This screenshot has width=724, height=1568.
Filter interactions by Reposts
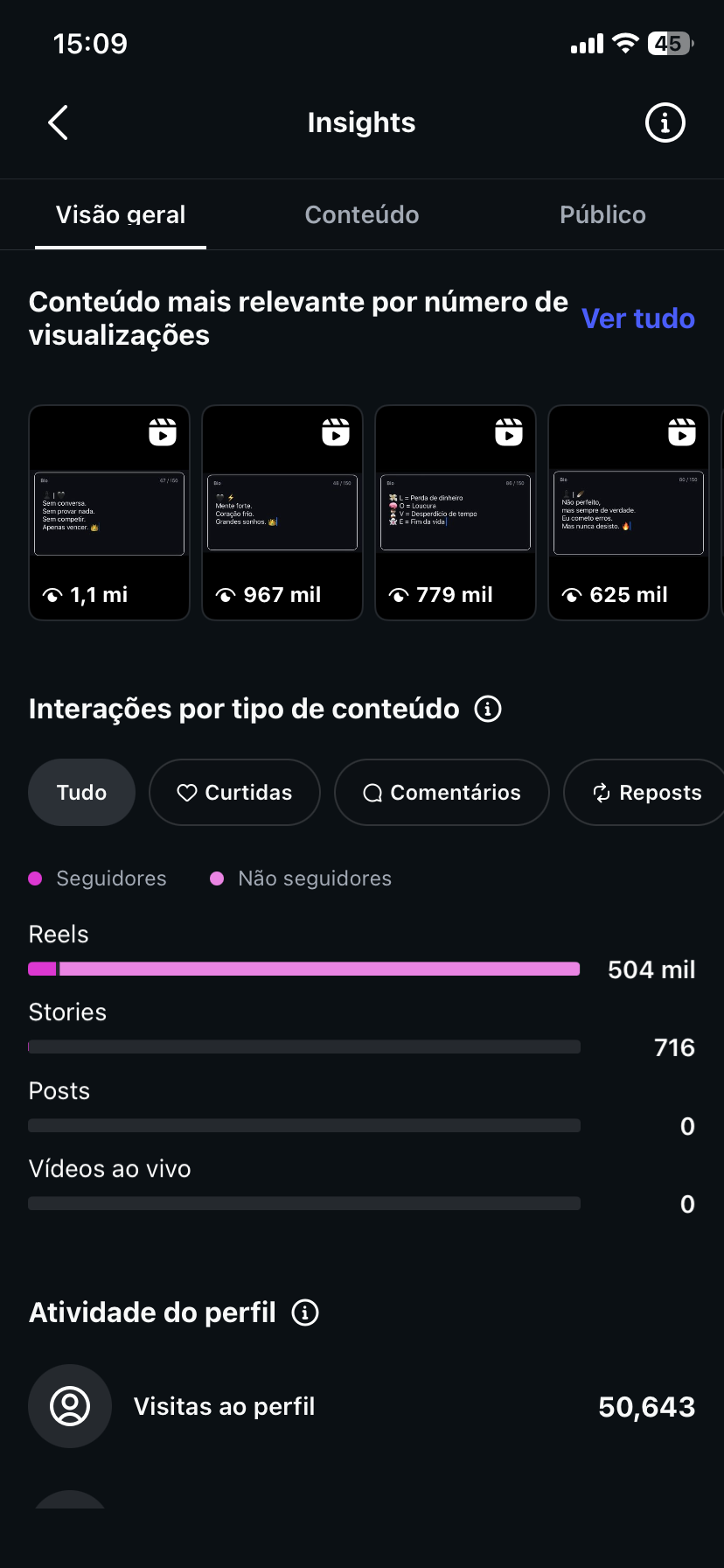pos(644,792)
